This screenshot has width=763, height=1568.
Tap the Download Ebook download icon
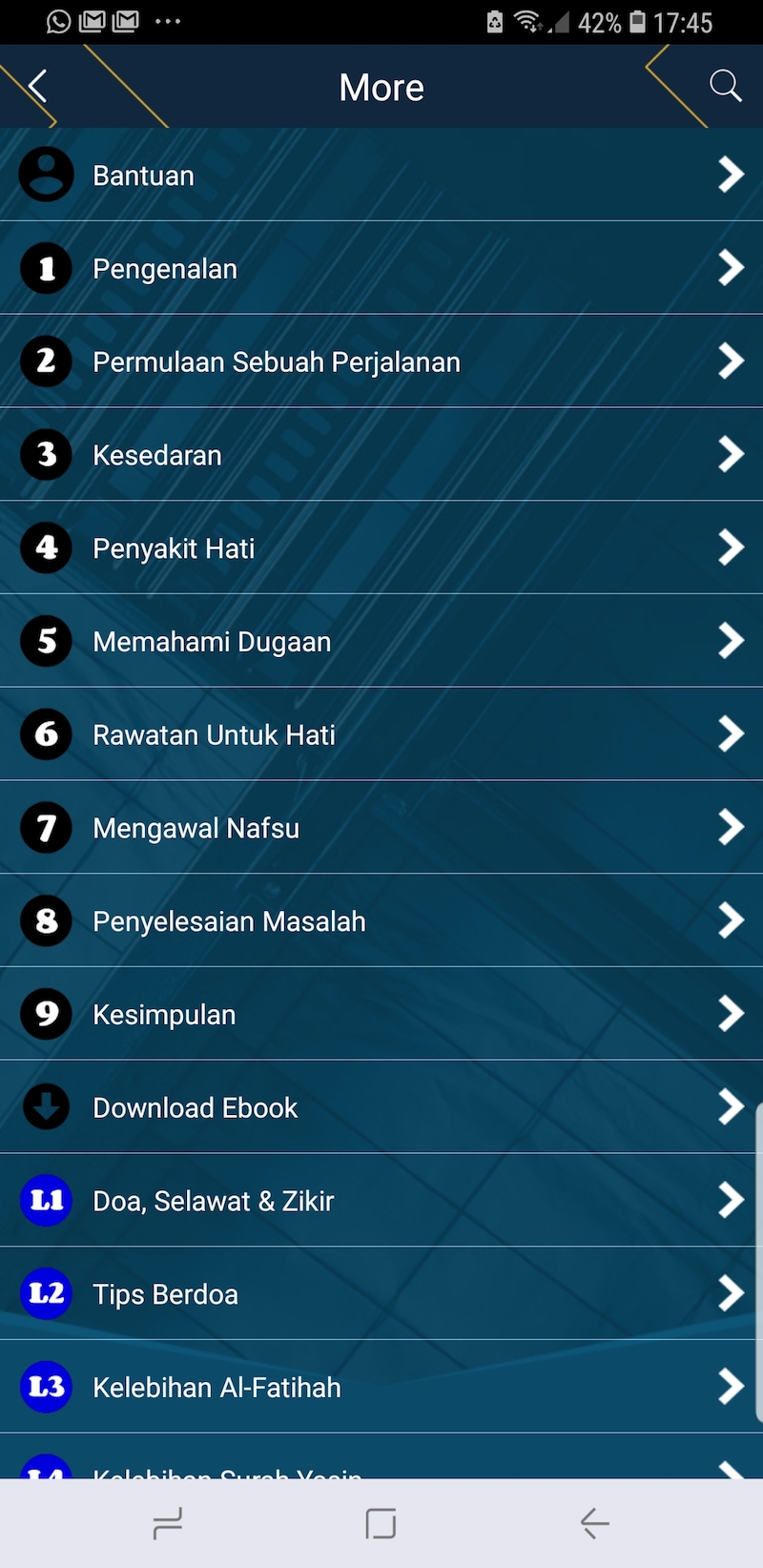(x=46, y=1106)
